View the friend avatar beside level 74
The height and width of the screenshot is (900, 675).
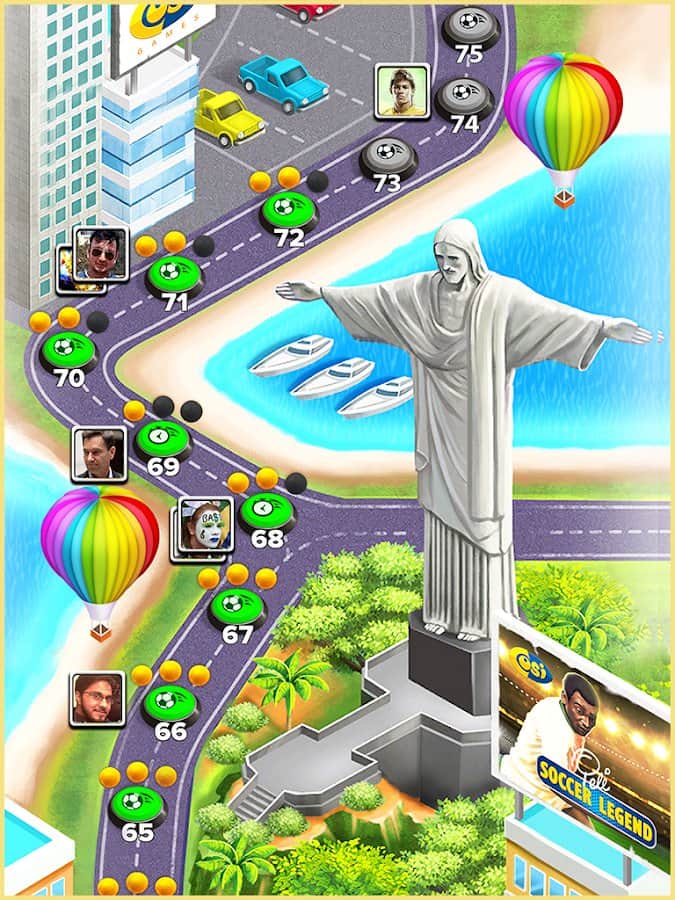pyautogui.click(x=402, y=91)
